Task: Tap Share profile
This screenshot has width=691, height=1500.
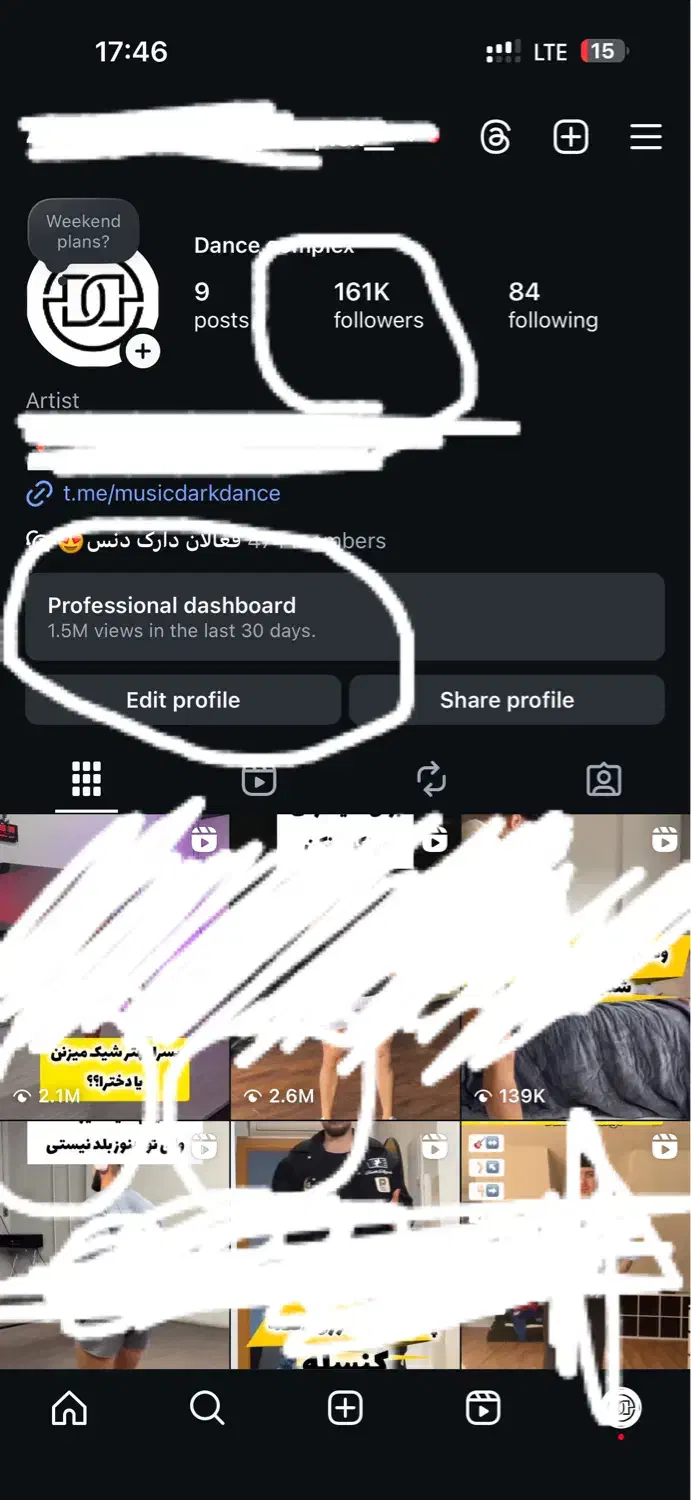Action: coord(506,700)
